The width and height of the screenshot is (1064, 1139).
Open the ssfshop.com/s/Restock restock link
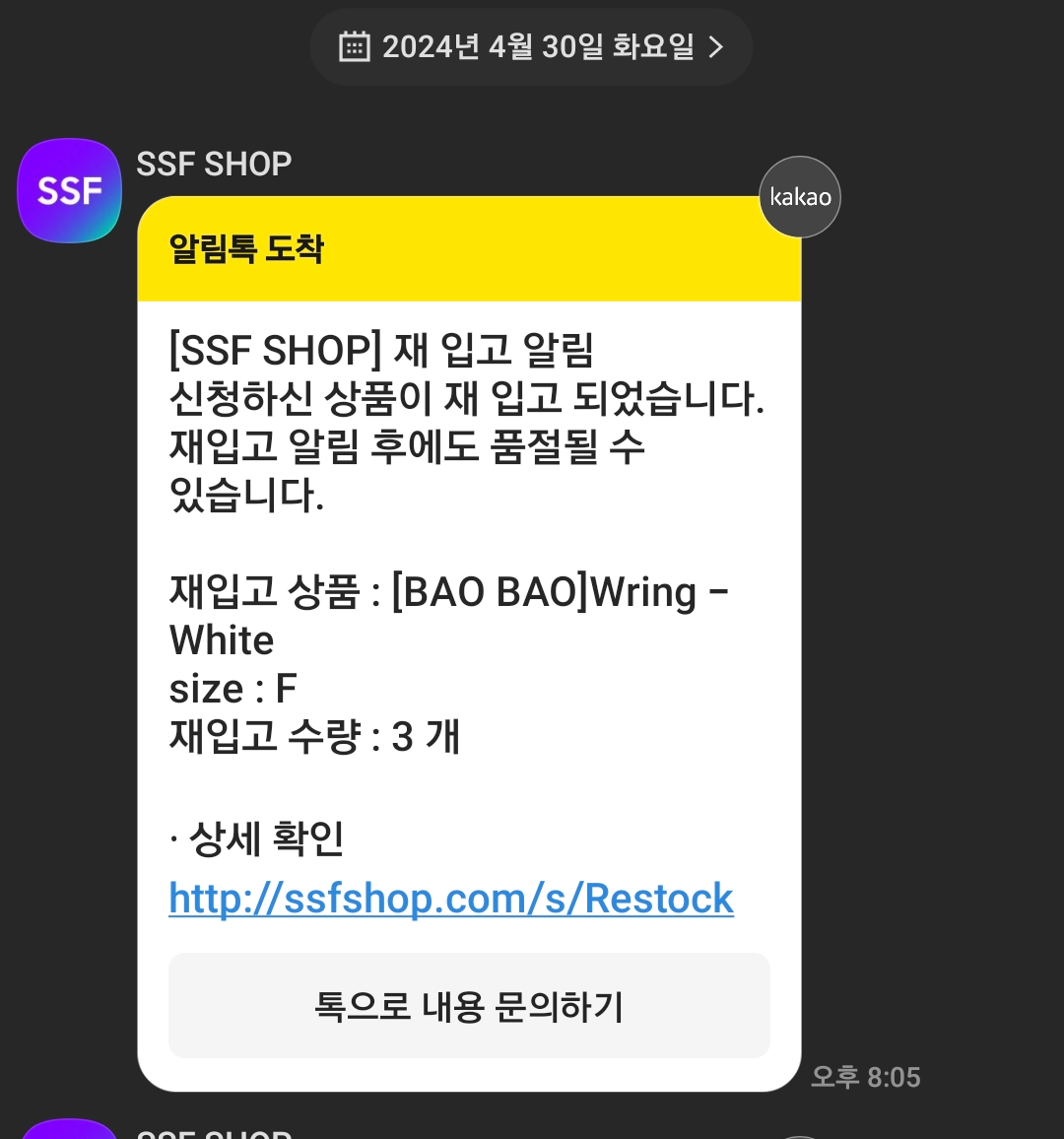point(450,898)
